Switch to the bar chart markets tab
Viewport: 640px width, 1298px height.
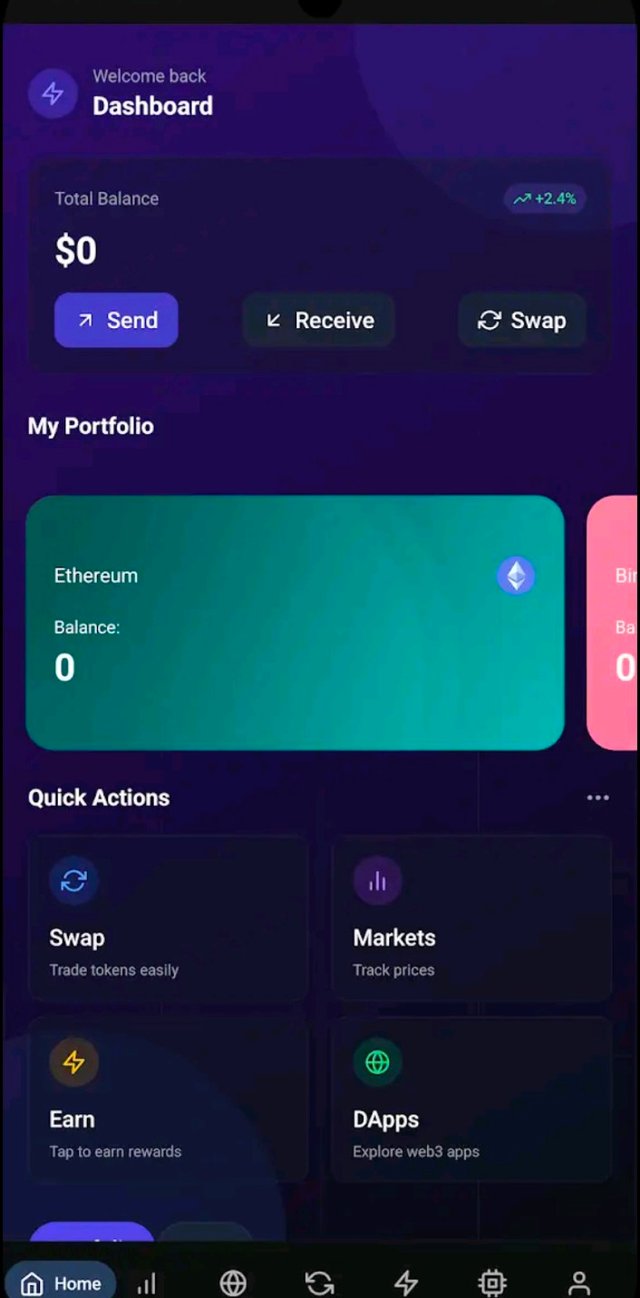(x=147, y=1283)
